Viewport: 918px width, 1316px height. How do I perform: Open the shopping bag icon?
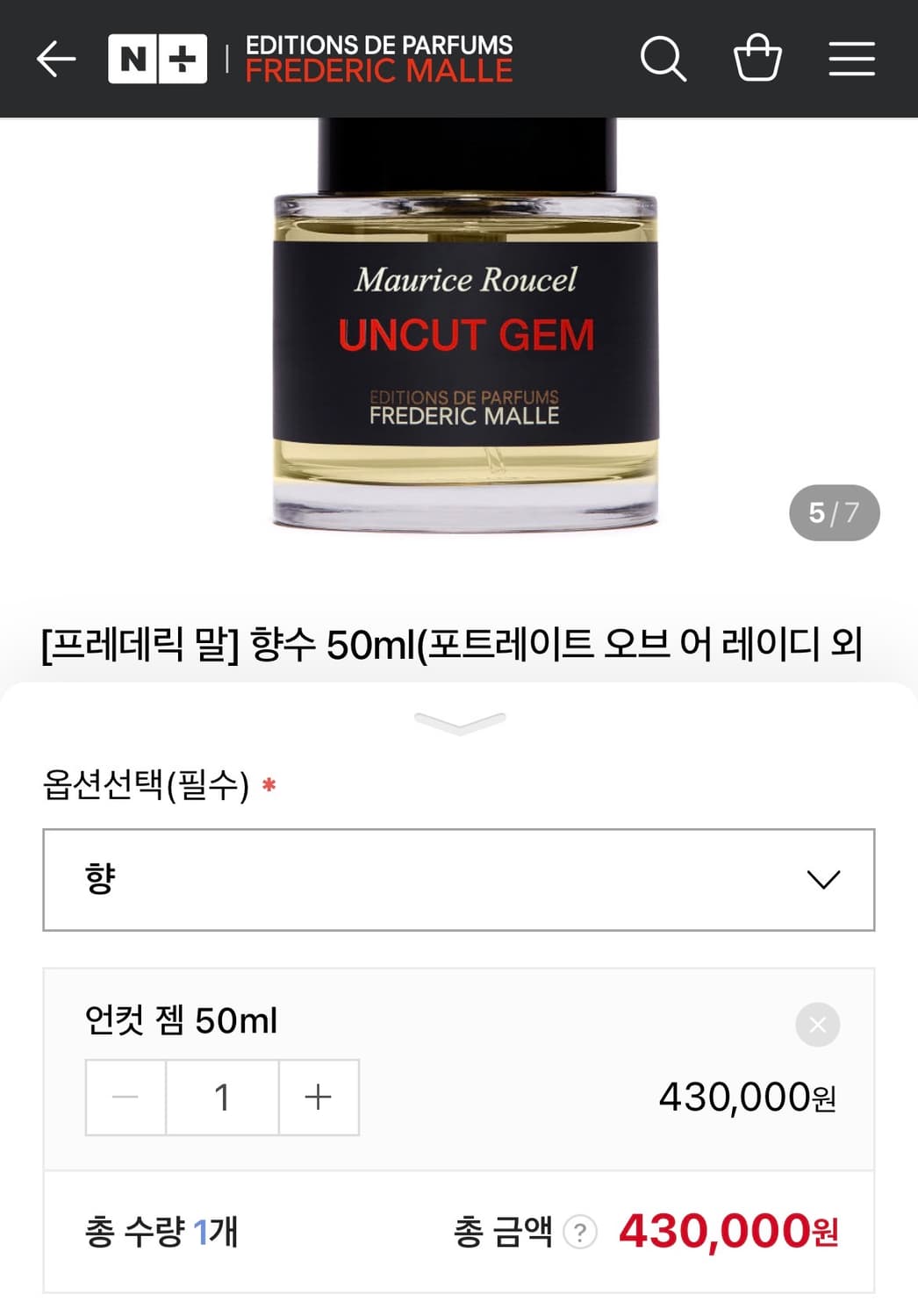pos(758,58)
